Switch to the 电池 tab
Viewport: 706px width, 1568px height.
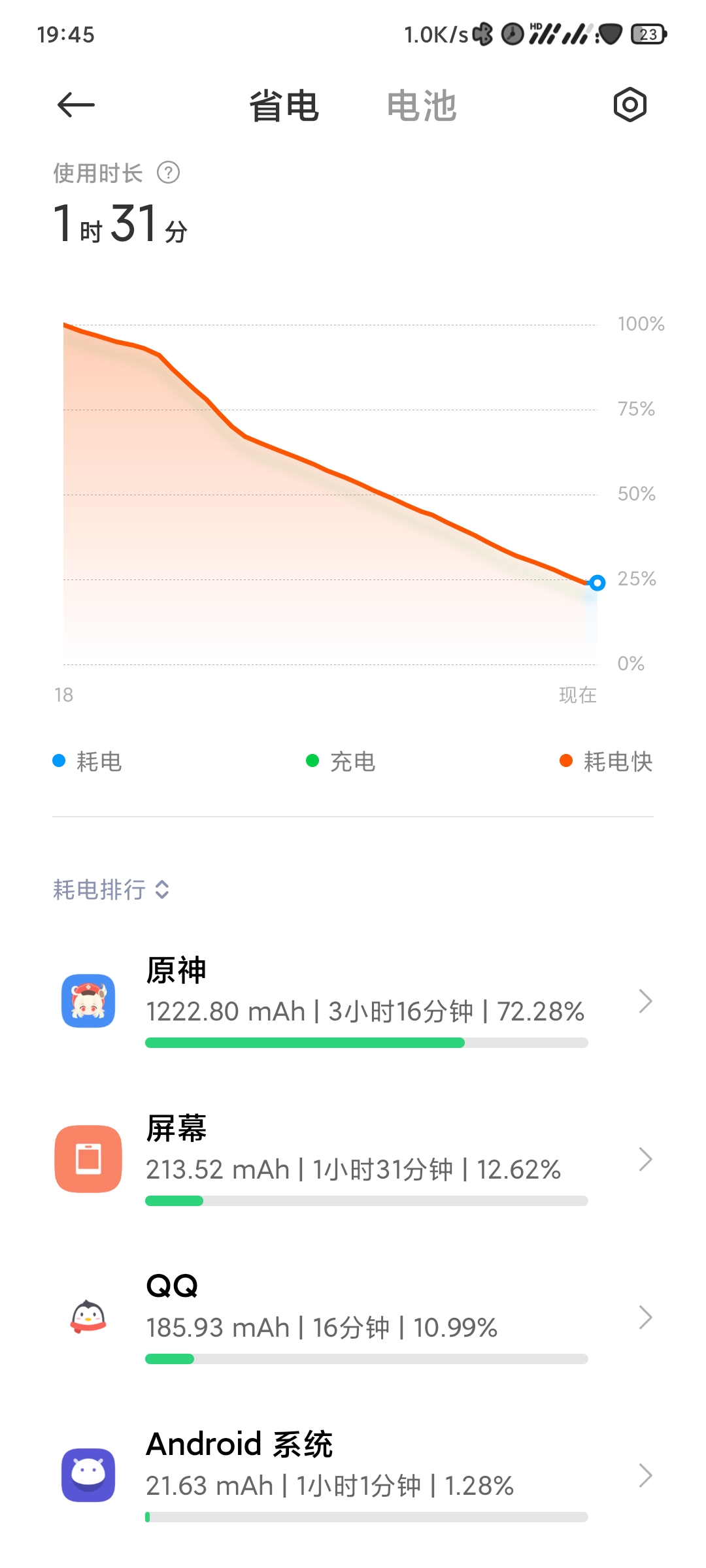click(422, 106)
